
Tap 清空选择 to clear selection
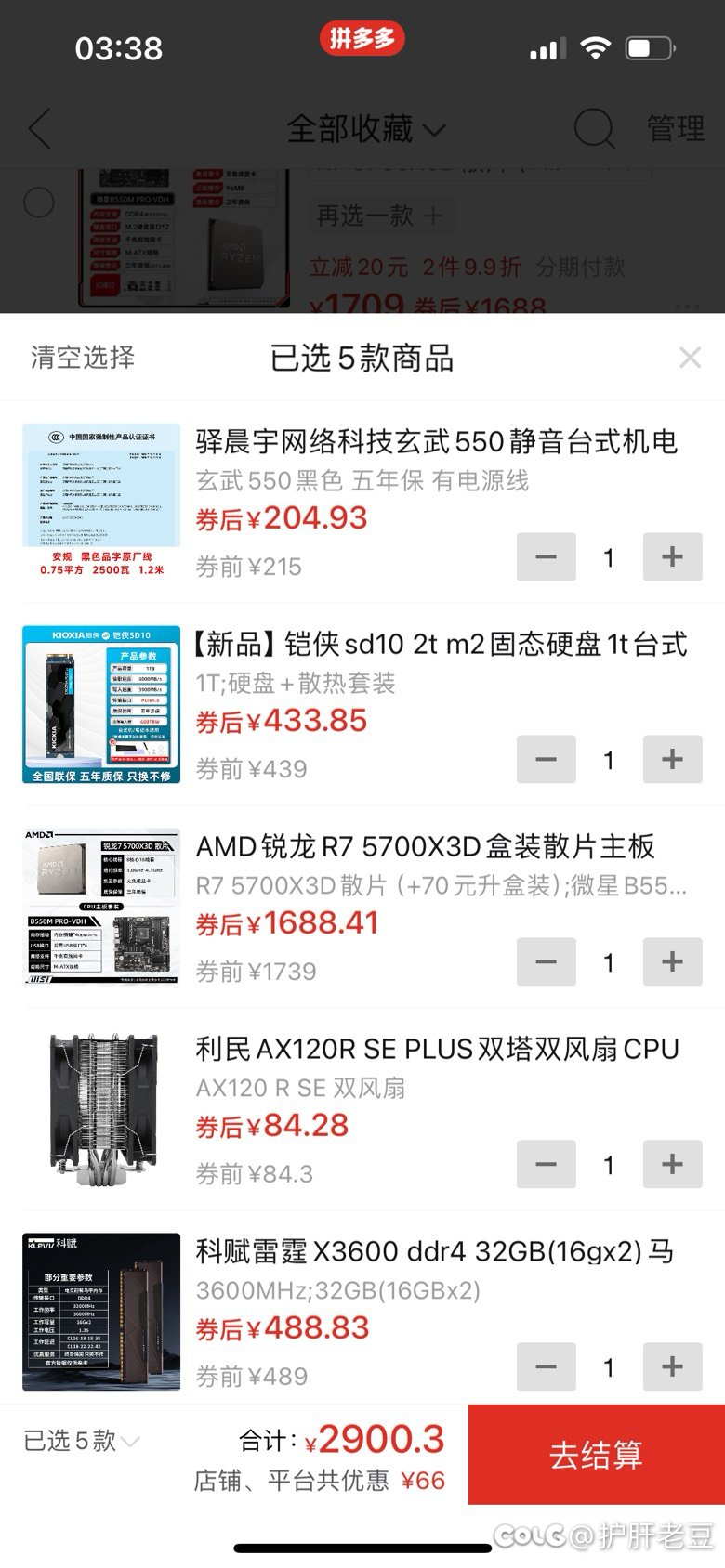pos(83,358)
